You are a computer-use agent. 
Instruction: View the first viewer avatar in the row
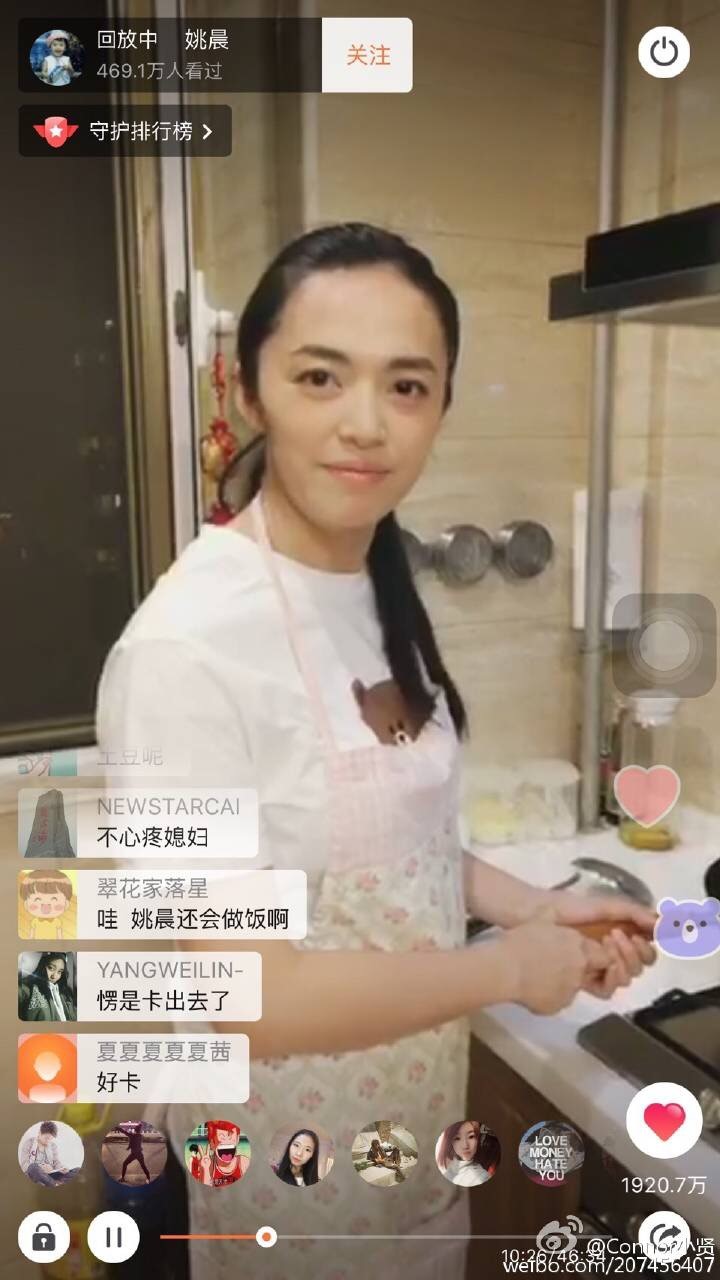[51, 1153]
